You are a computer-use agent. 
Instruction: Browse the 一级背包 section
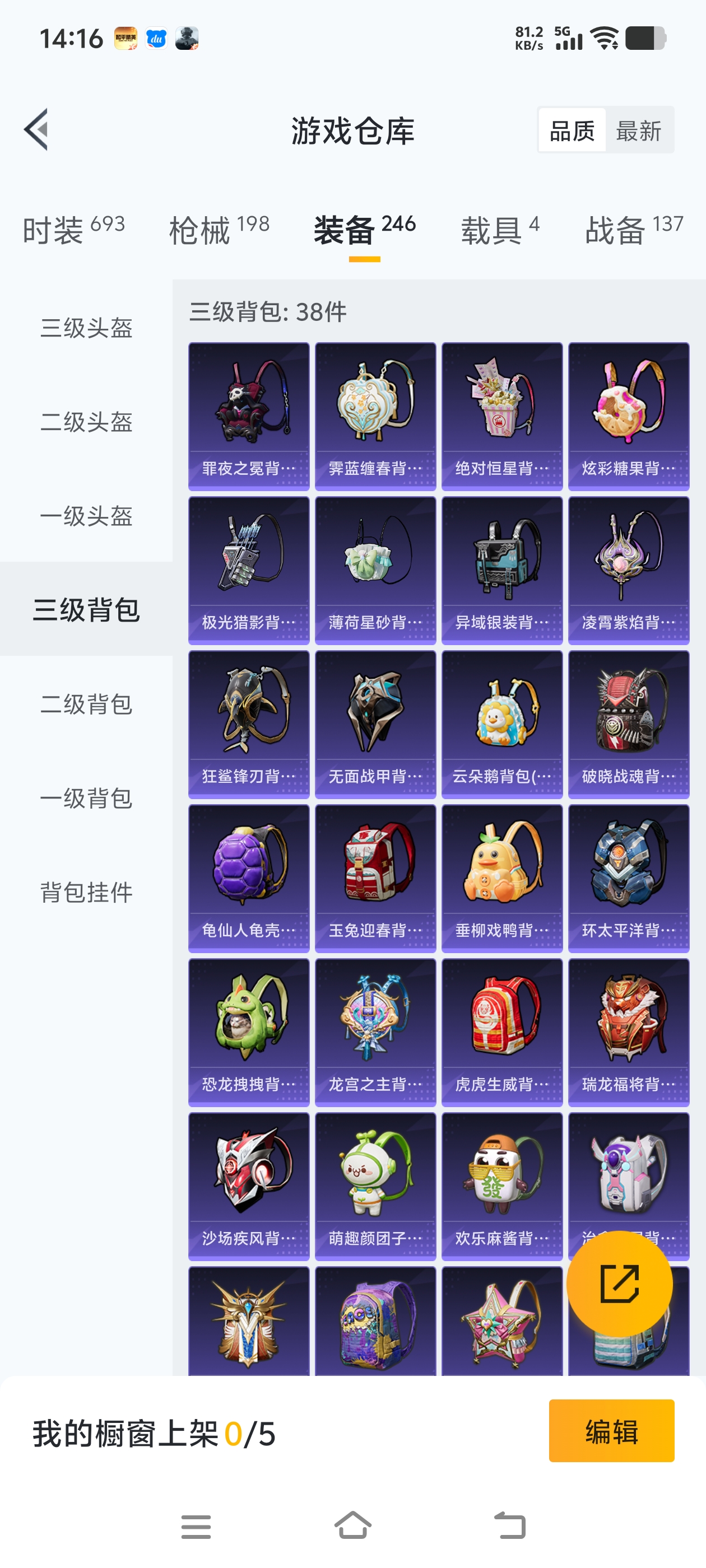tap(85, 799)
